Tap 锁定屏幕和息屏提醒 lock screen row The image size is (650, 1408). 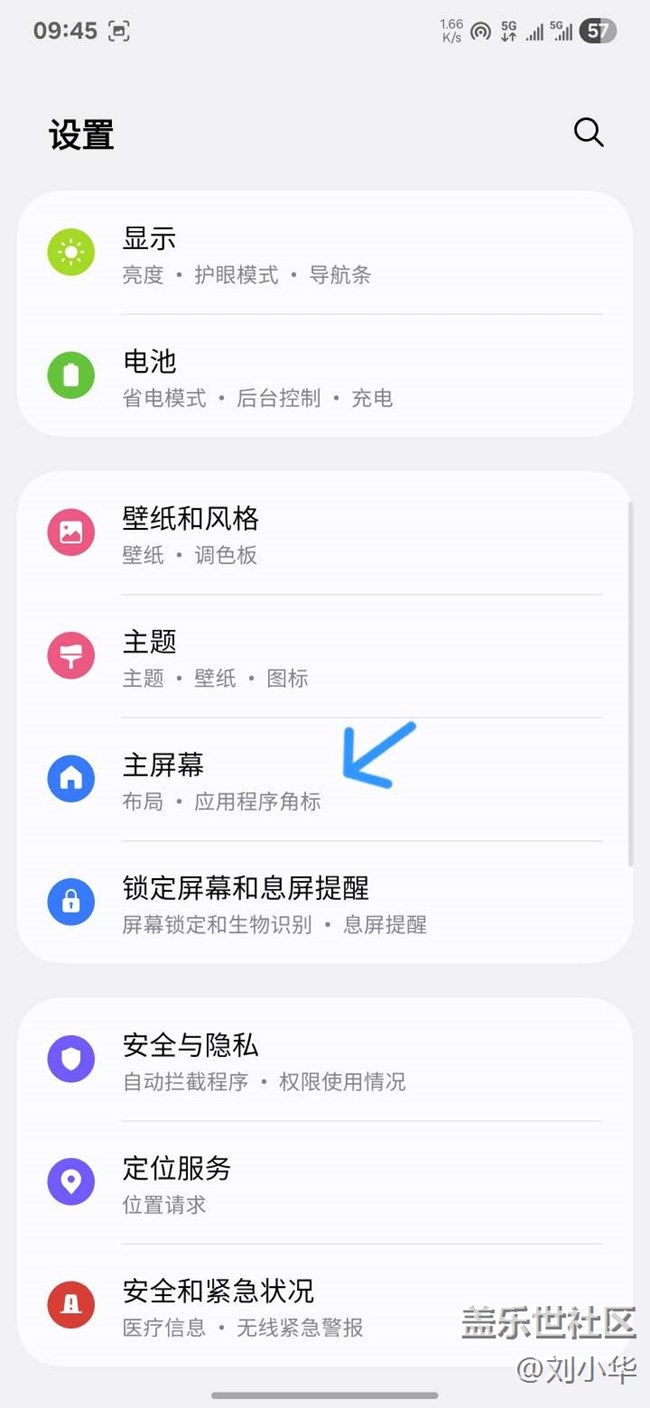point(325,903)
